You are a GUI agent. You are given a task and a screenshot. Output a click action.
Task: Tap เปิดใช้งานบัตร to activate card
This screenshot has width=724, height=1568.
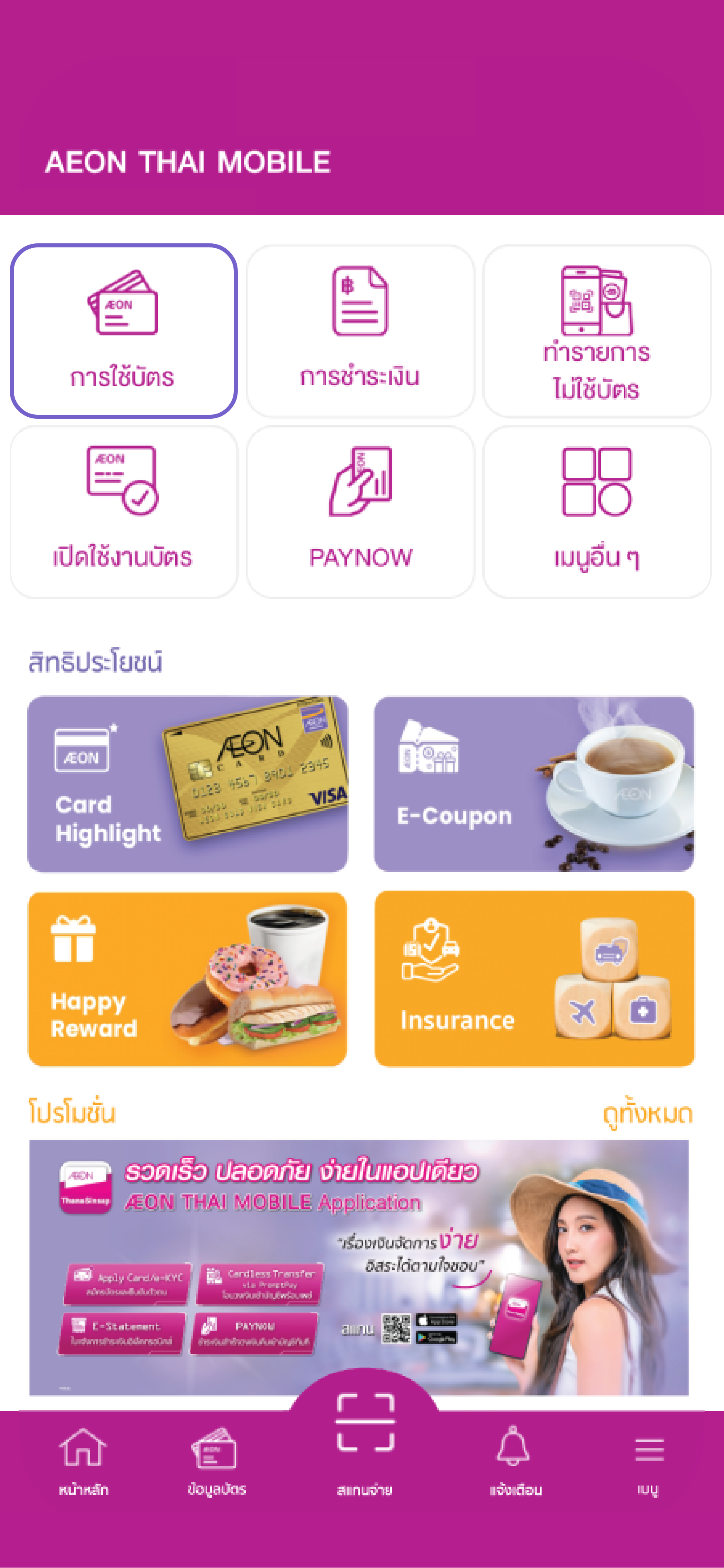(x=124, y=511)
